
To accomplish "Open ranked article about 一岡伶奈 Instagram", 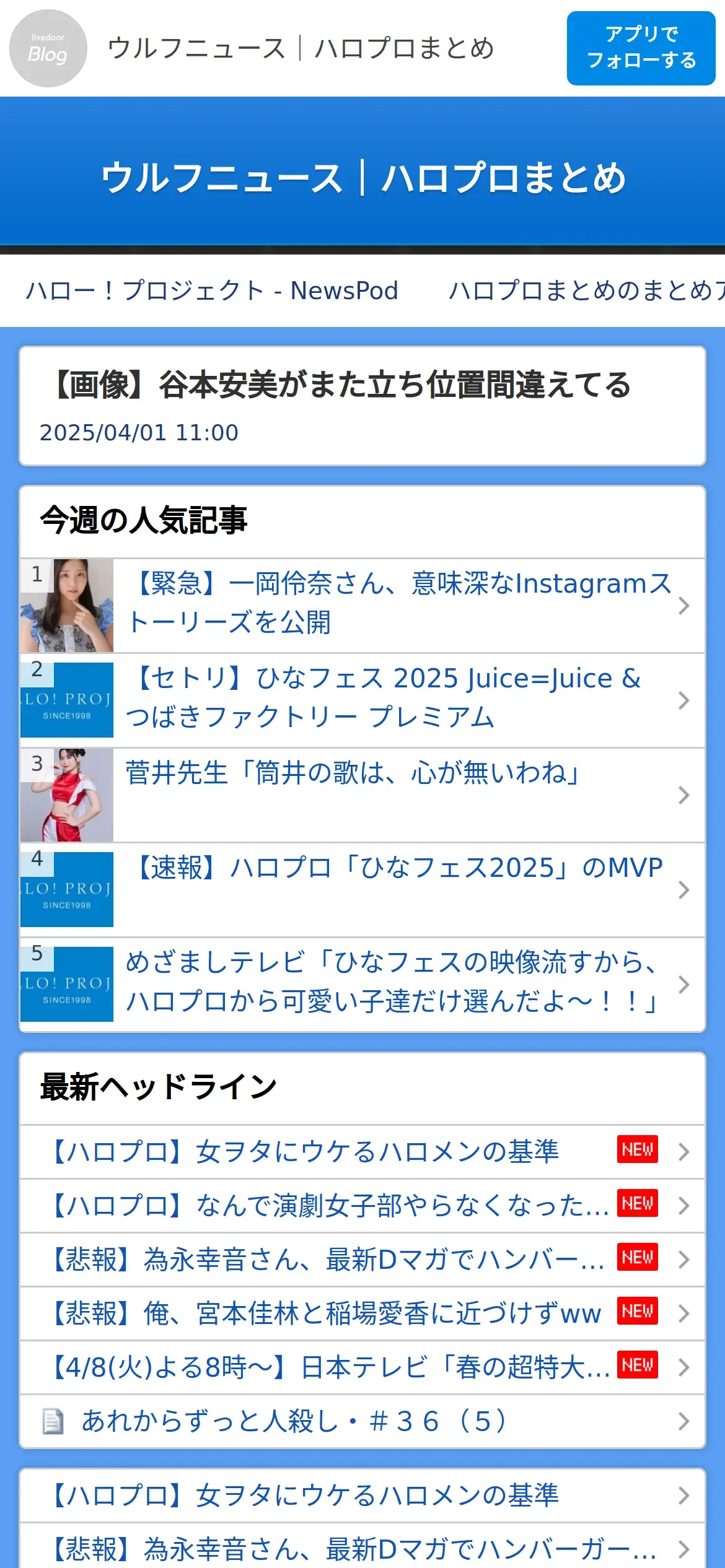I will click(400, 603).
